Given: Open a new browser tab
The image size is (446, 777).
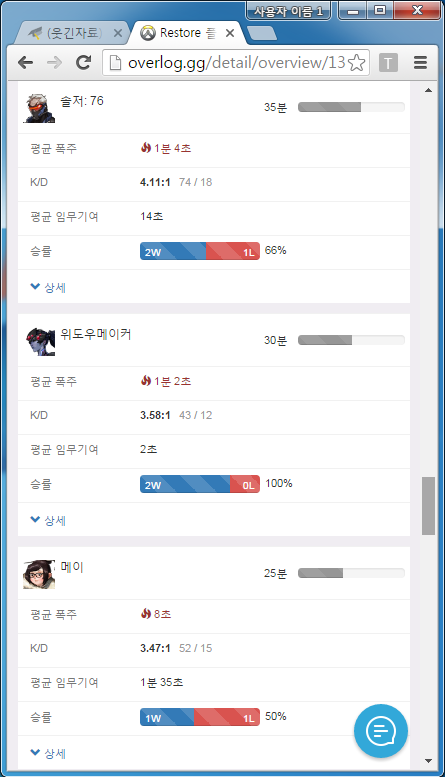Looking at the screenshot, I should [x=261, y=33].
